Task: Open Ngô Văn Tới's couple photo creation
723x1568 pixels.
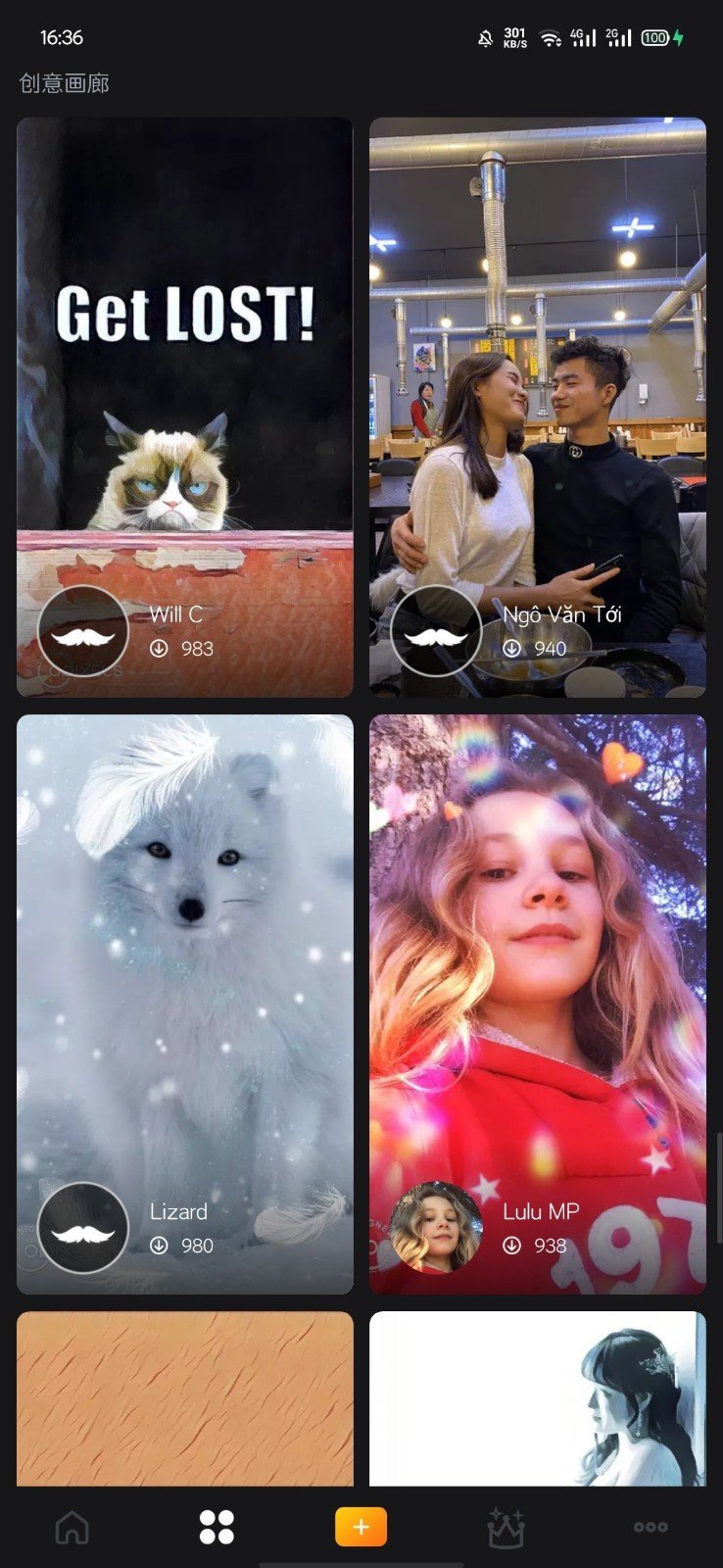Action: coord(537,392)
